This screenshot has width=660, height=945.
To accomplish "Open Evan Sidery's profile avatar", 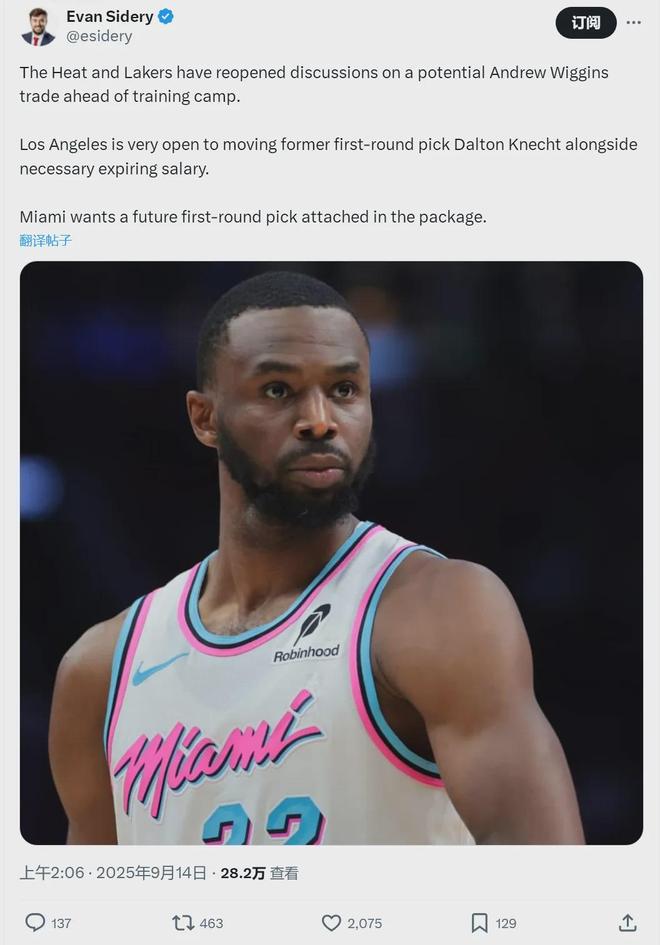I will [38, 27].
